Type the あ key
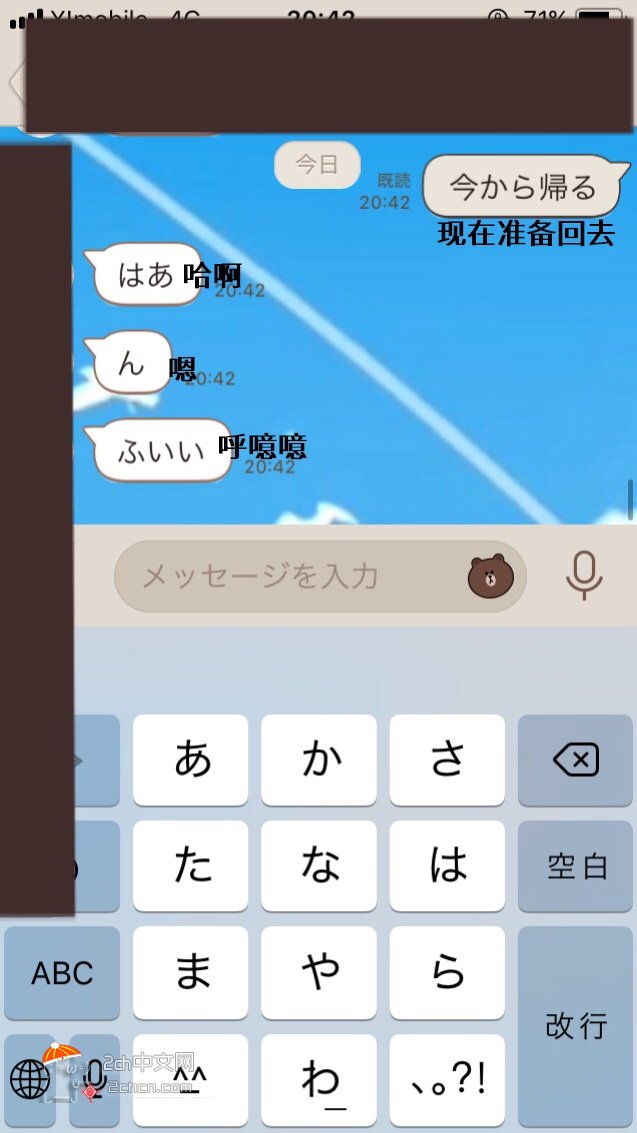 click(x=191, y=760)
